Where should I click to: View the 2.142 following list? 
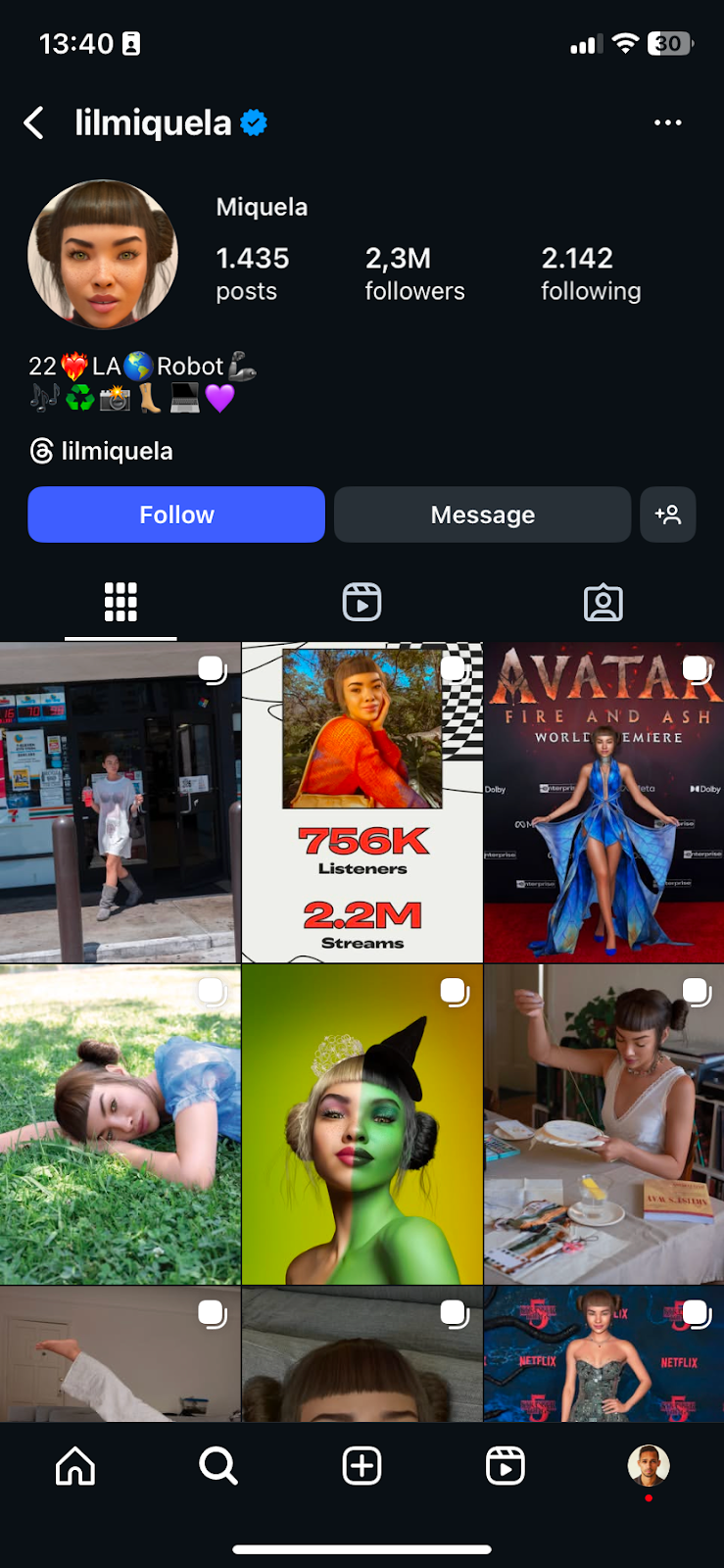click(591, 273)
